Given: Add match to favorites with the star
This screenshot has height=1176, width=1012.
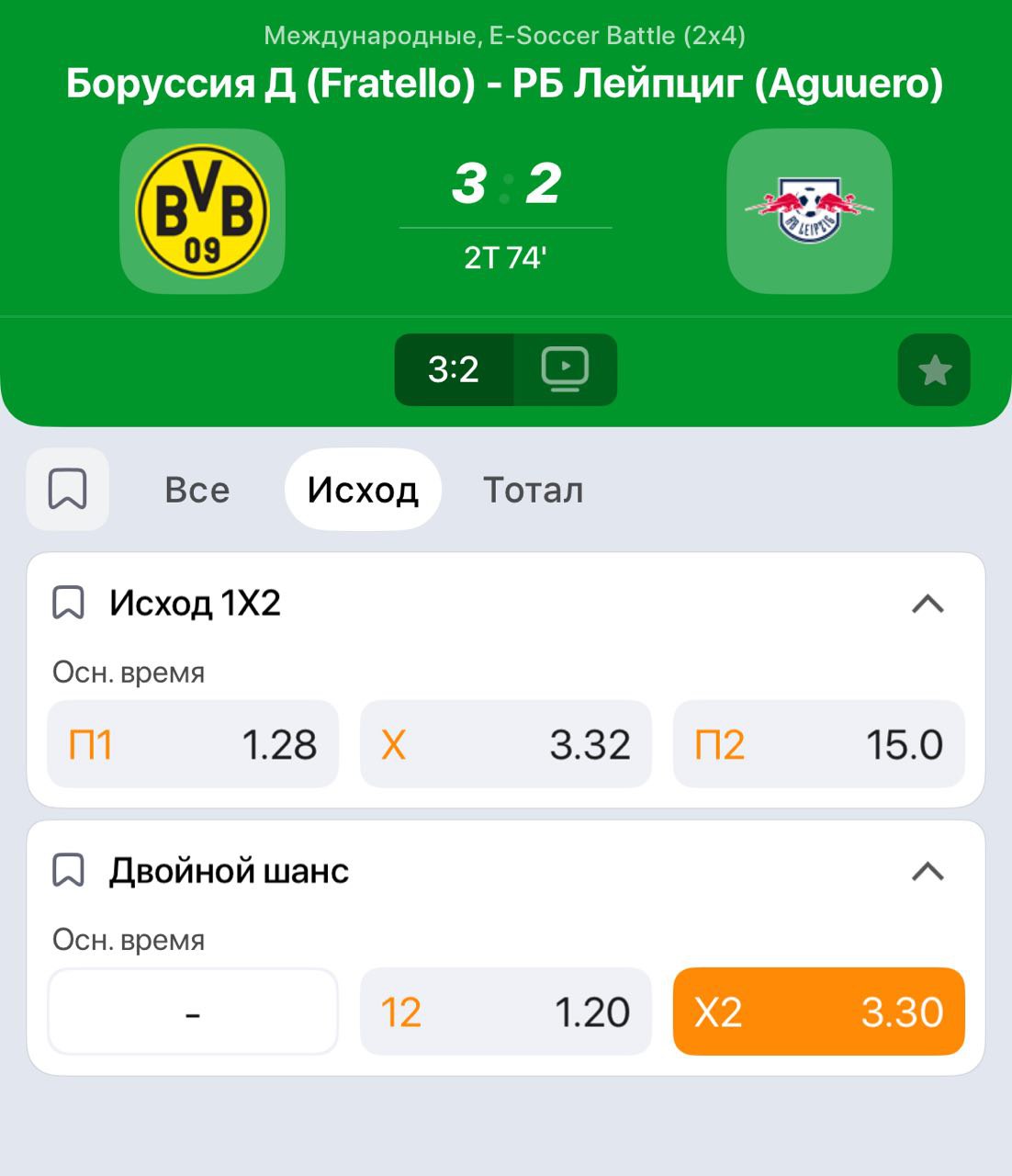Looking at the screenshot, I should tap(934, 370).
